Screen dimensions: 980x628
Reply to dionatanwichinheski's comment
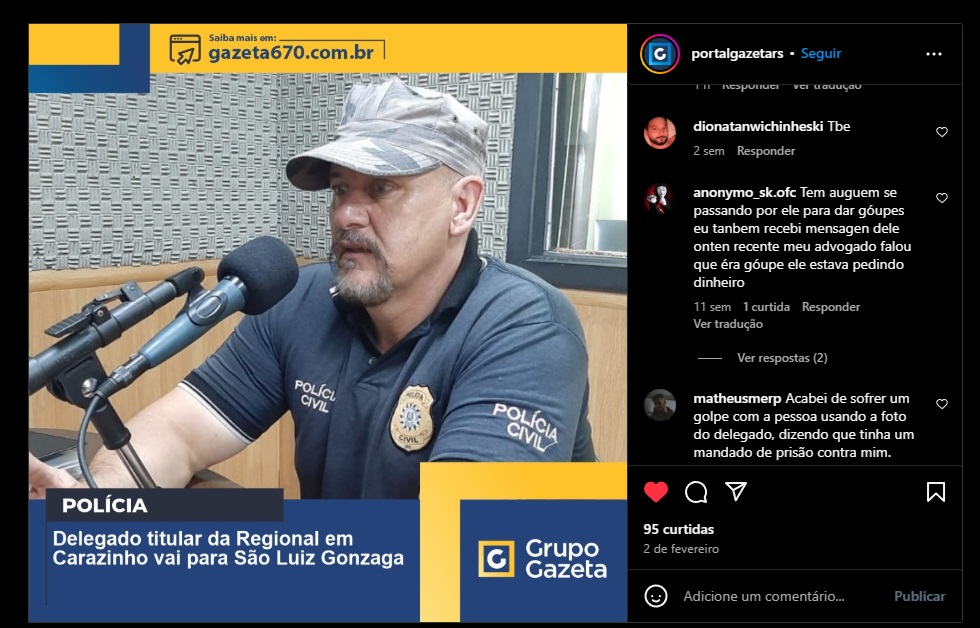pyautogui.click(x=766, y=151)
